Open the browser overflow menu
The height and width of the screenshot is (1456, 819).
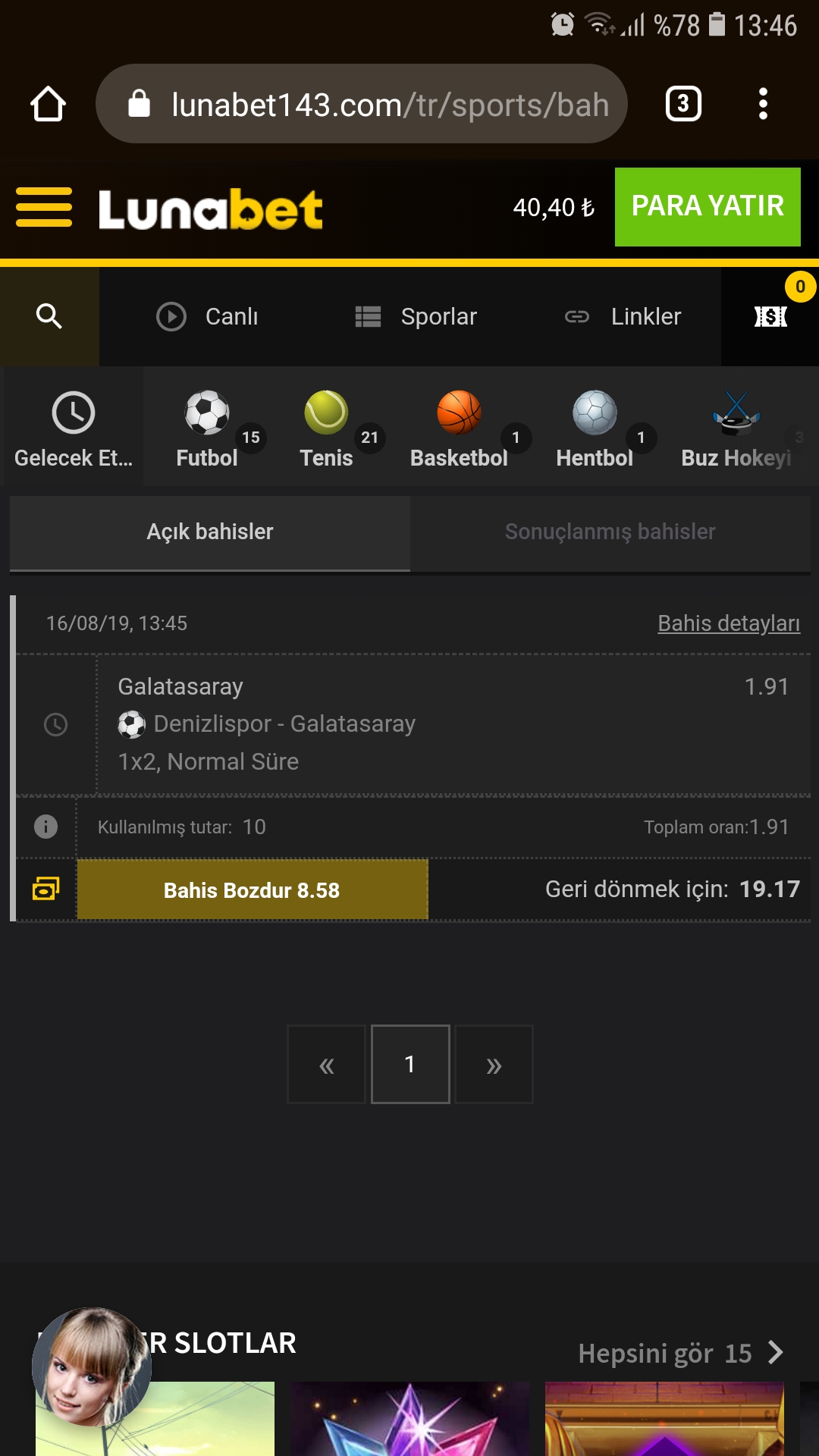[763, 104]
